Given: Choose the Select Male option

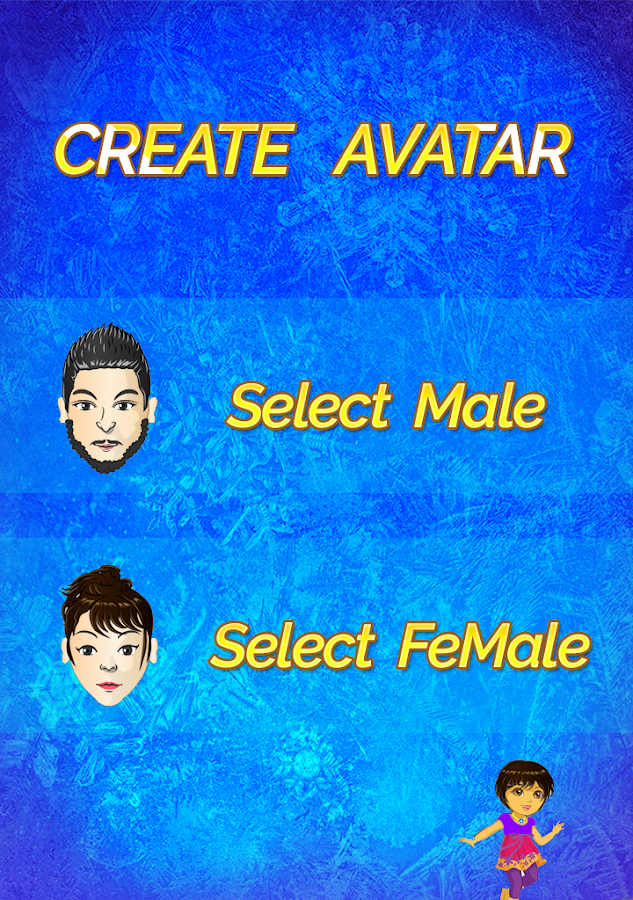Looking at the screenshot, I should 386,406.
